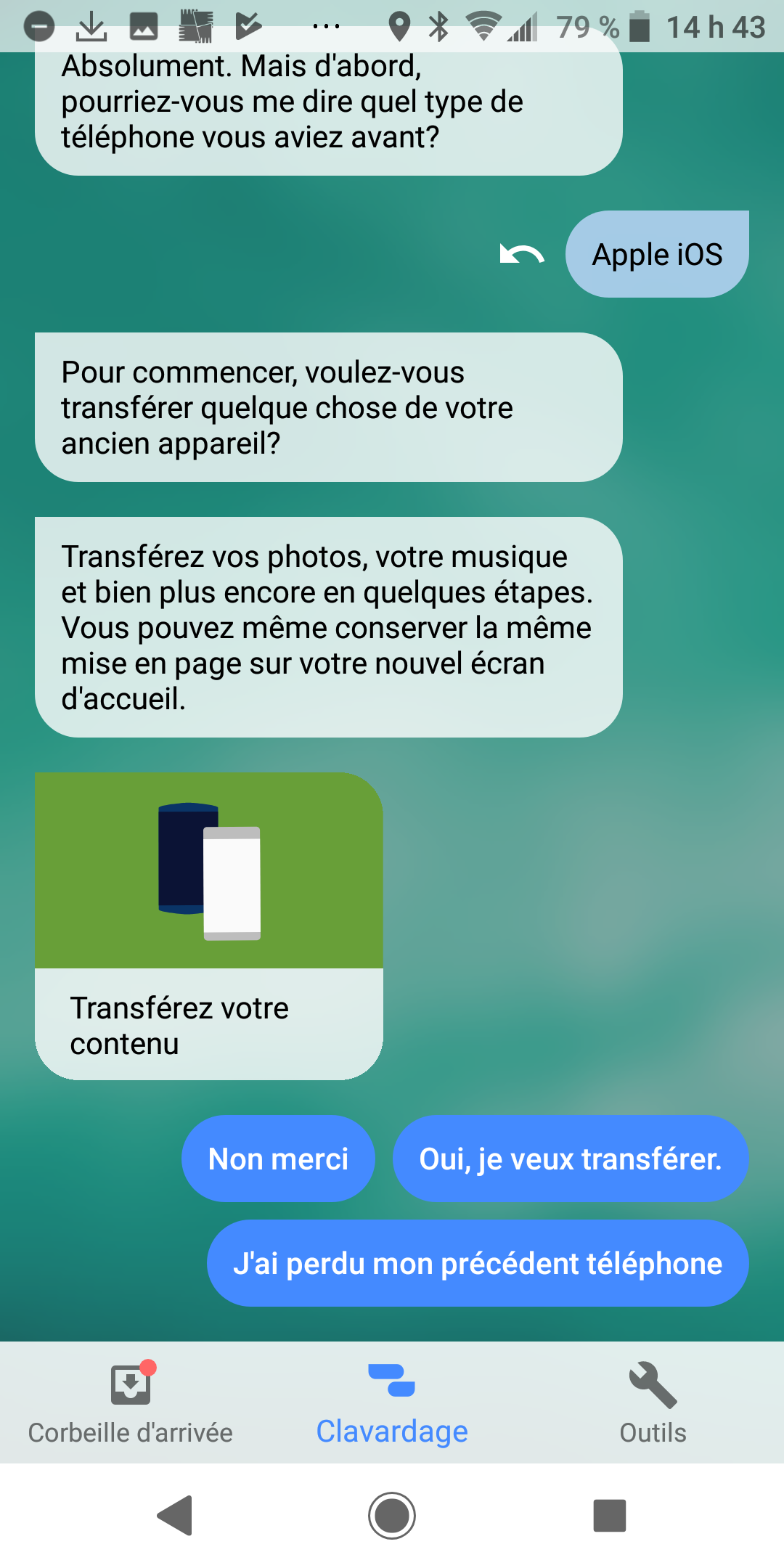Viewport: 784px width, 1568px height.
Task: Return to the home screen
Action: 392,1515
